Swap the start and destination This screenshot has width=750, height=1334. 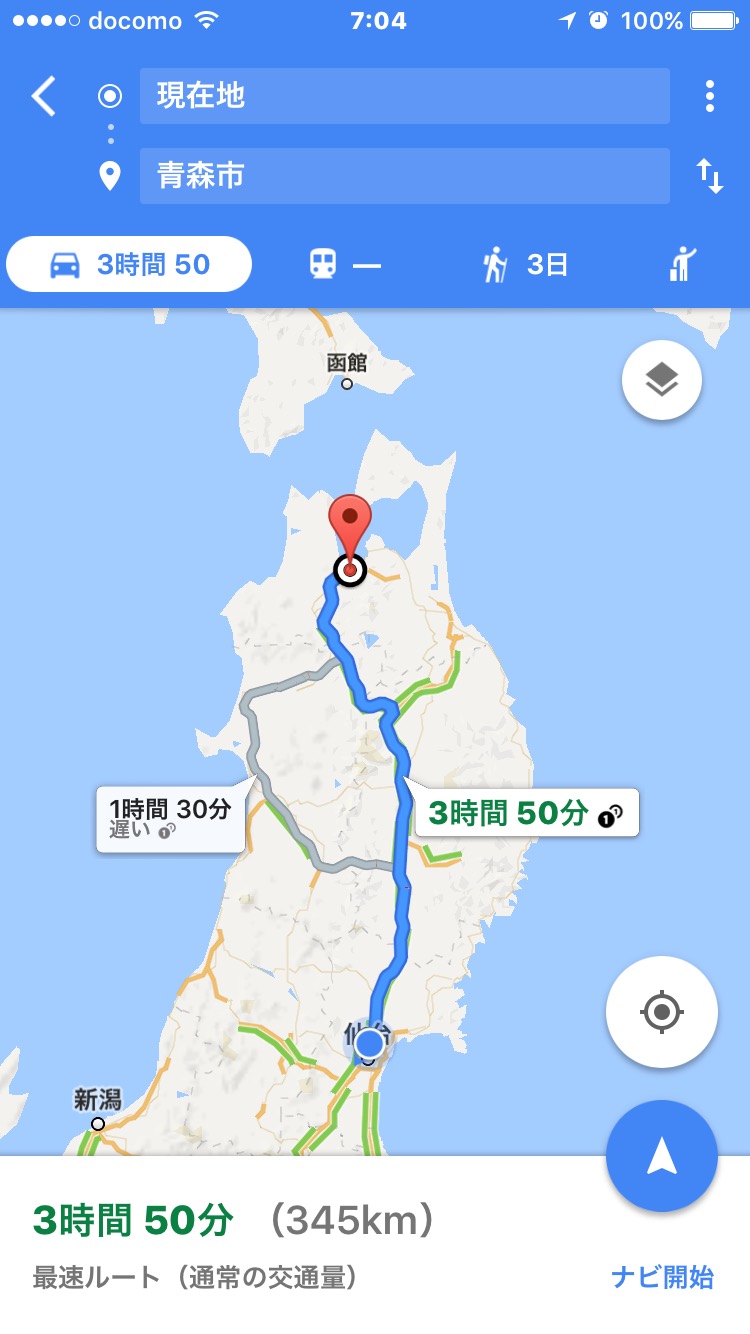coord(709,176)
